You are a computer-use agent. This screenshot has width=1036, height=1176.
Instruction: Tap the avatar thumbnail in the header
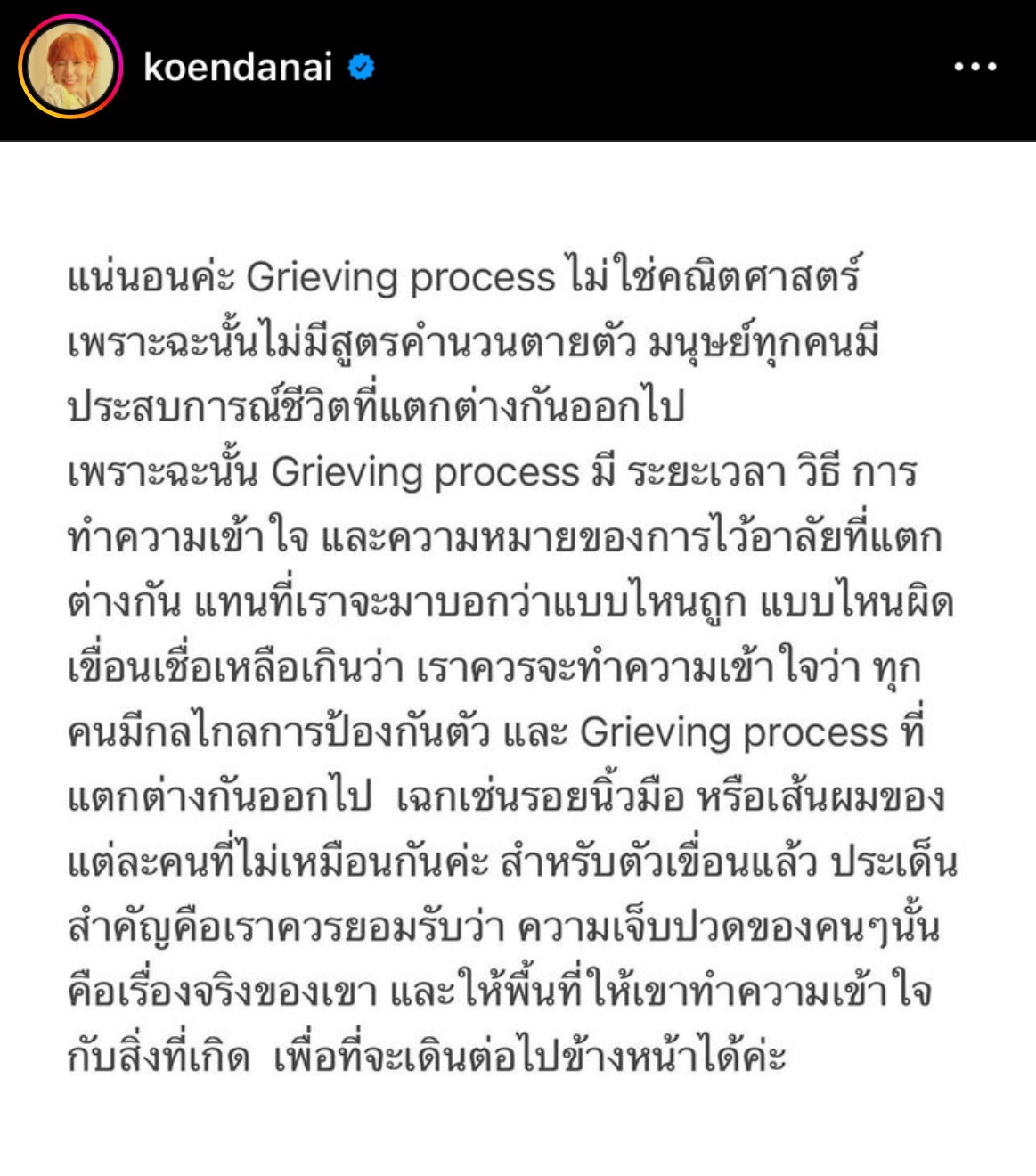click(71, 66)
